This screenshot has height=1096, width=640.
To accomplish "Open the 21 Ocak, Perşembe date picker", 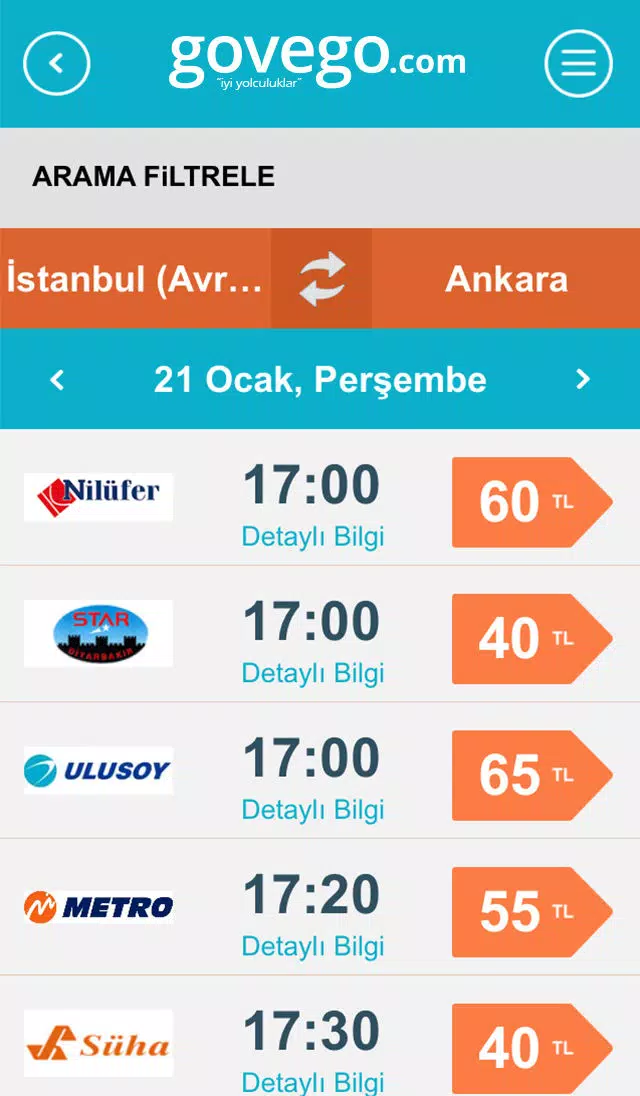I will (x=320, y=380).
